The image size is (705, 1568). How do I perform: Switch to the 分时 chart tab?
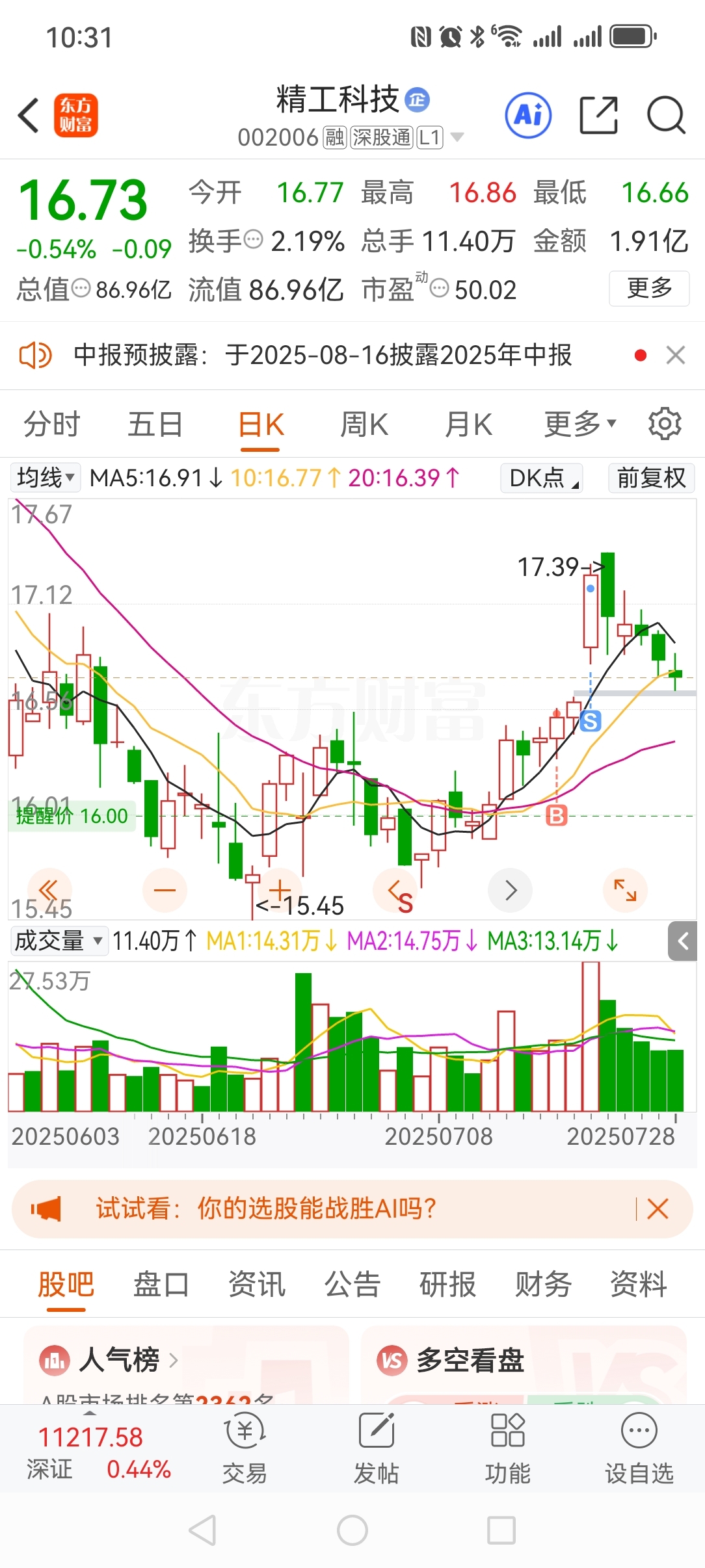pos(51,425)
